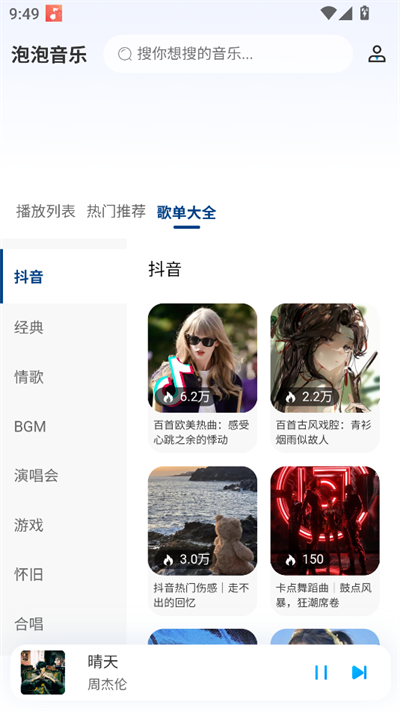This screenshot has height=711, width=400.
Task: Open the 情歌 category
Action: click(63, 376)
